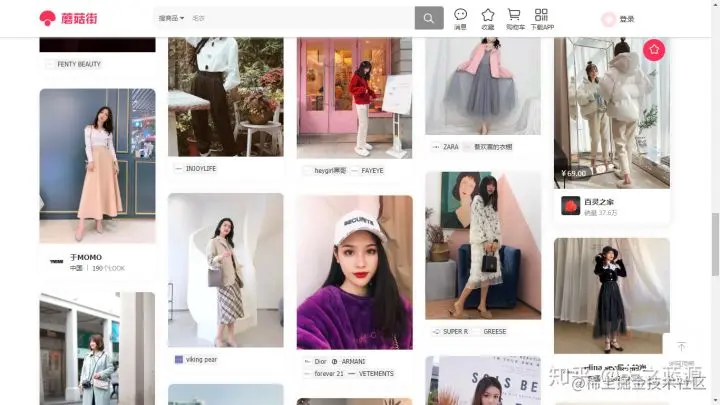Go to 蘑菇街 home via logo
Image resolution: width=720 pixels, height=405 pixels.
(64, 18)
